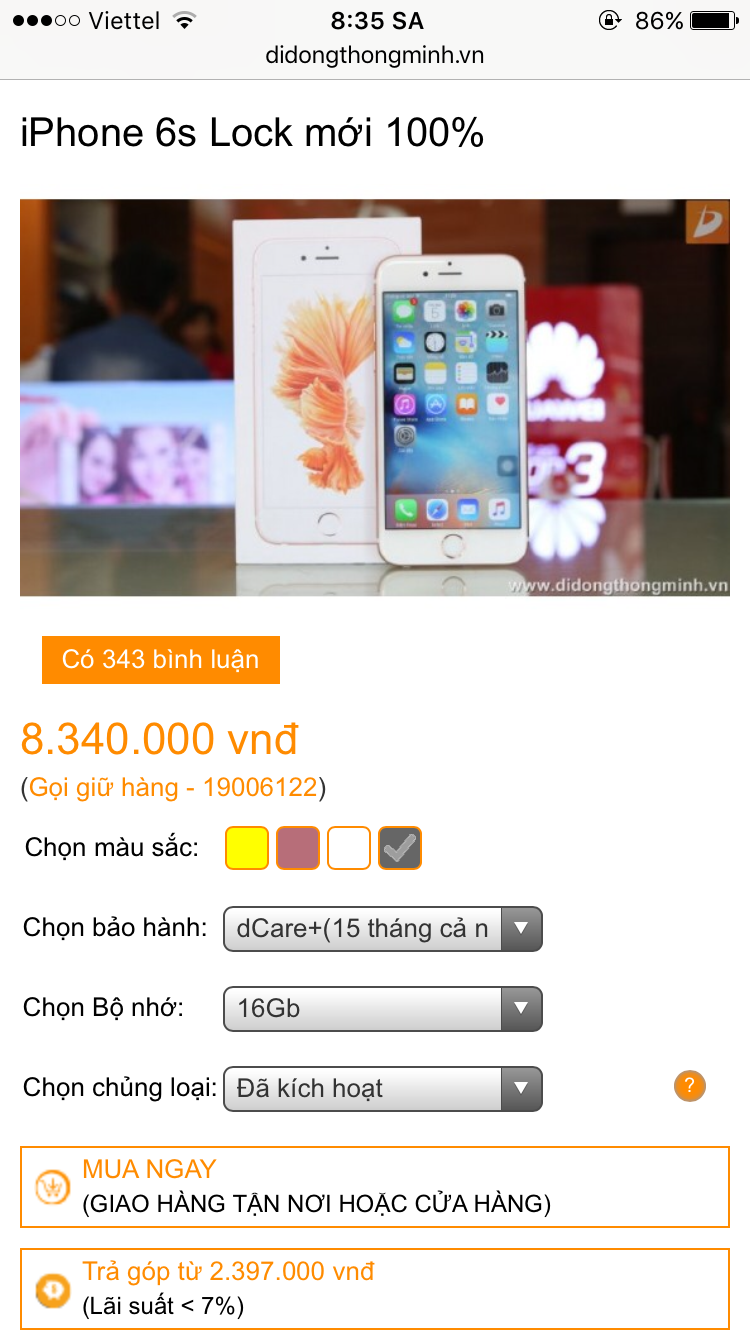Call the Gọi giữ hàng 19006122 link
Viewport: 750px width, 1334px height.
(x=173, y=788)
